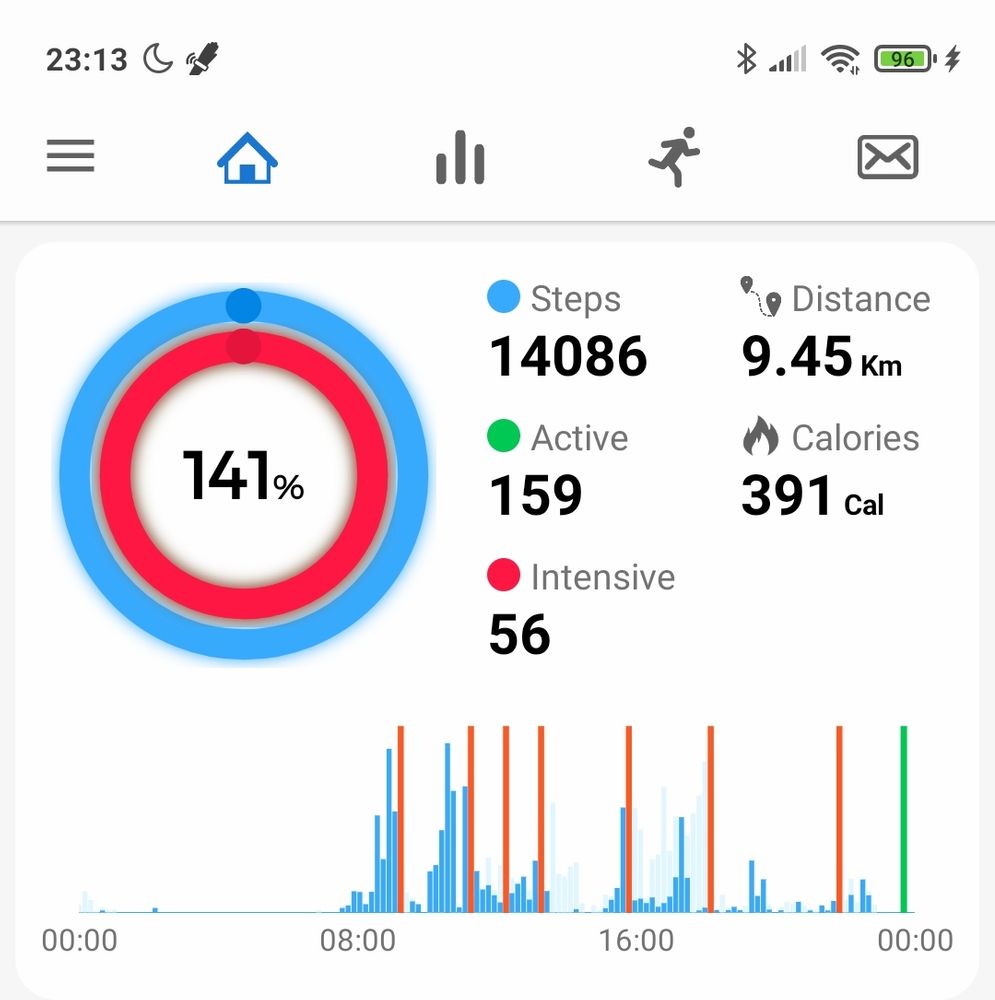Open the Intensive minutes details
Image resolution: width=995 pixels, height=1000 pixels.
(x=581, y=608)
